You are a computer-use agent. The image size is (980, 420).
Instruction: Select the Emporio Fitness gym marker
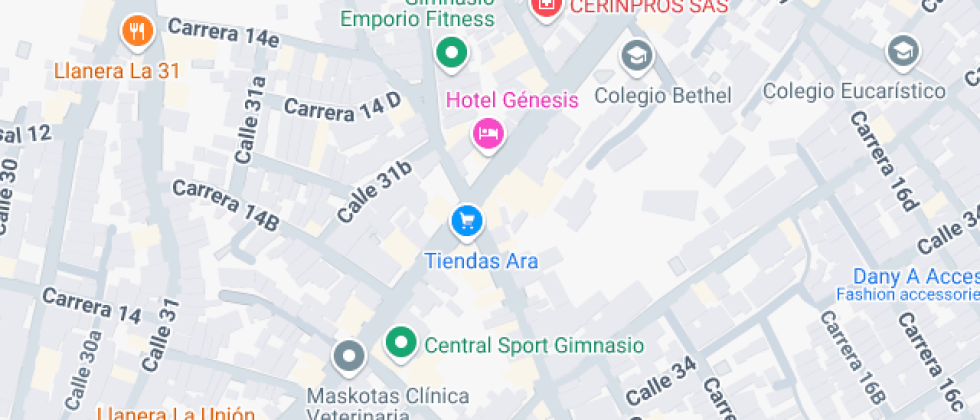tap(452, 52)
